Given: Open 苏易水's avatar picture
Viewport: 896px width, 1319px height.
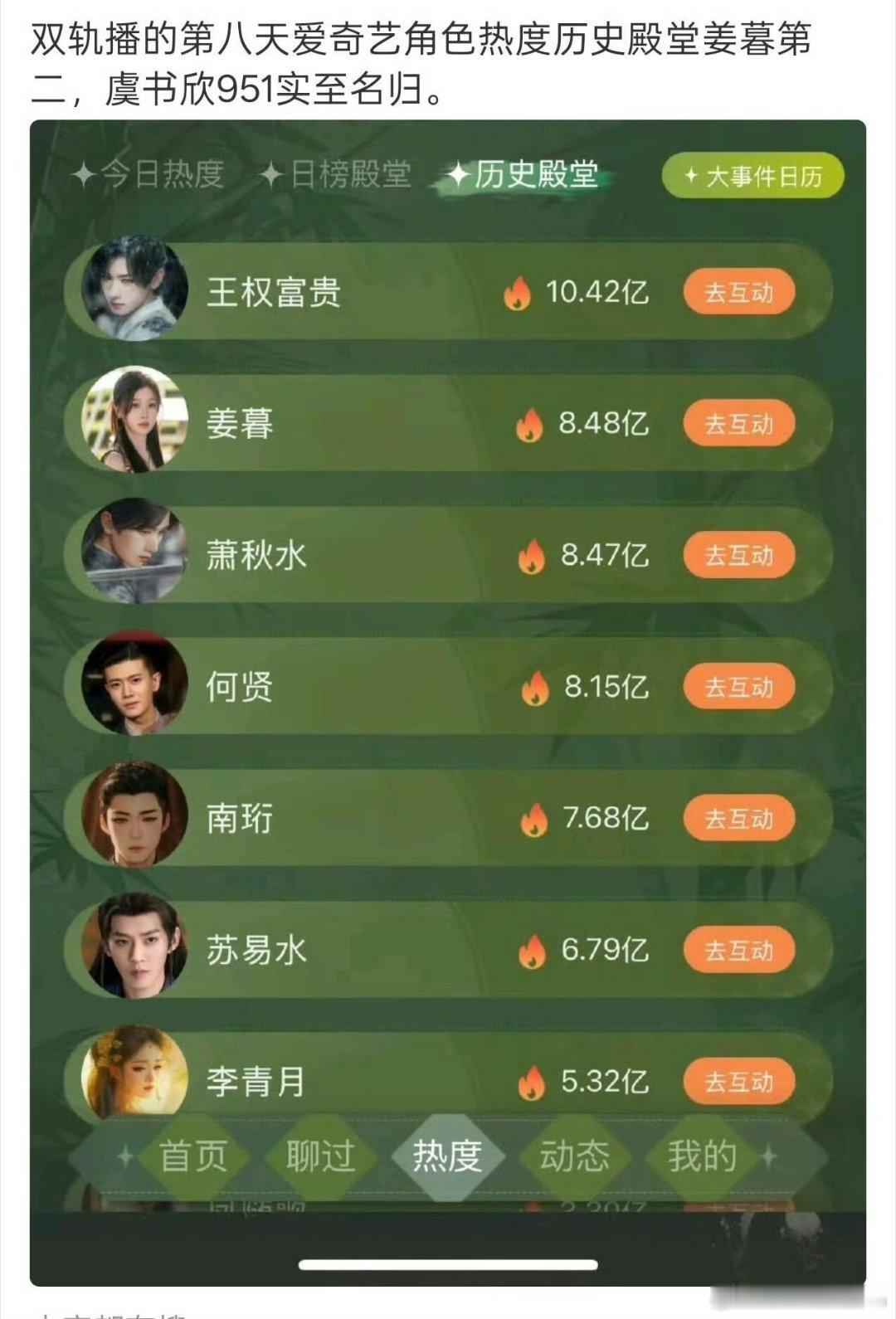Looking at the screenshot, I should click(135, 947).
